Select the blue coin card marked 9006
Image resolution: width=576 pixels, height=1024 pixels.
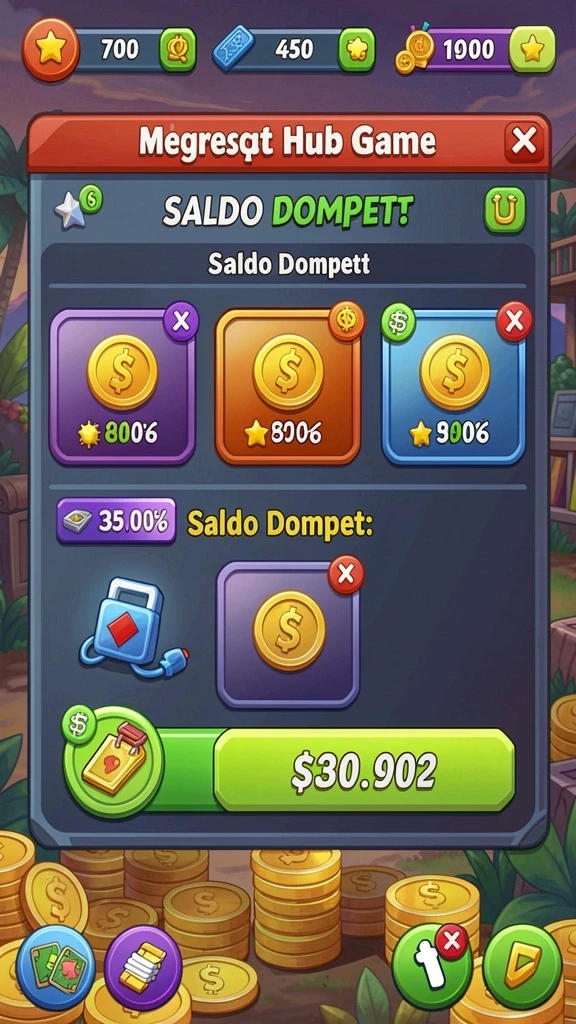coord(453,387)
